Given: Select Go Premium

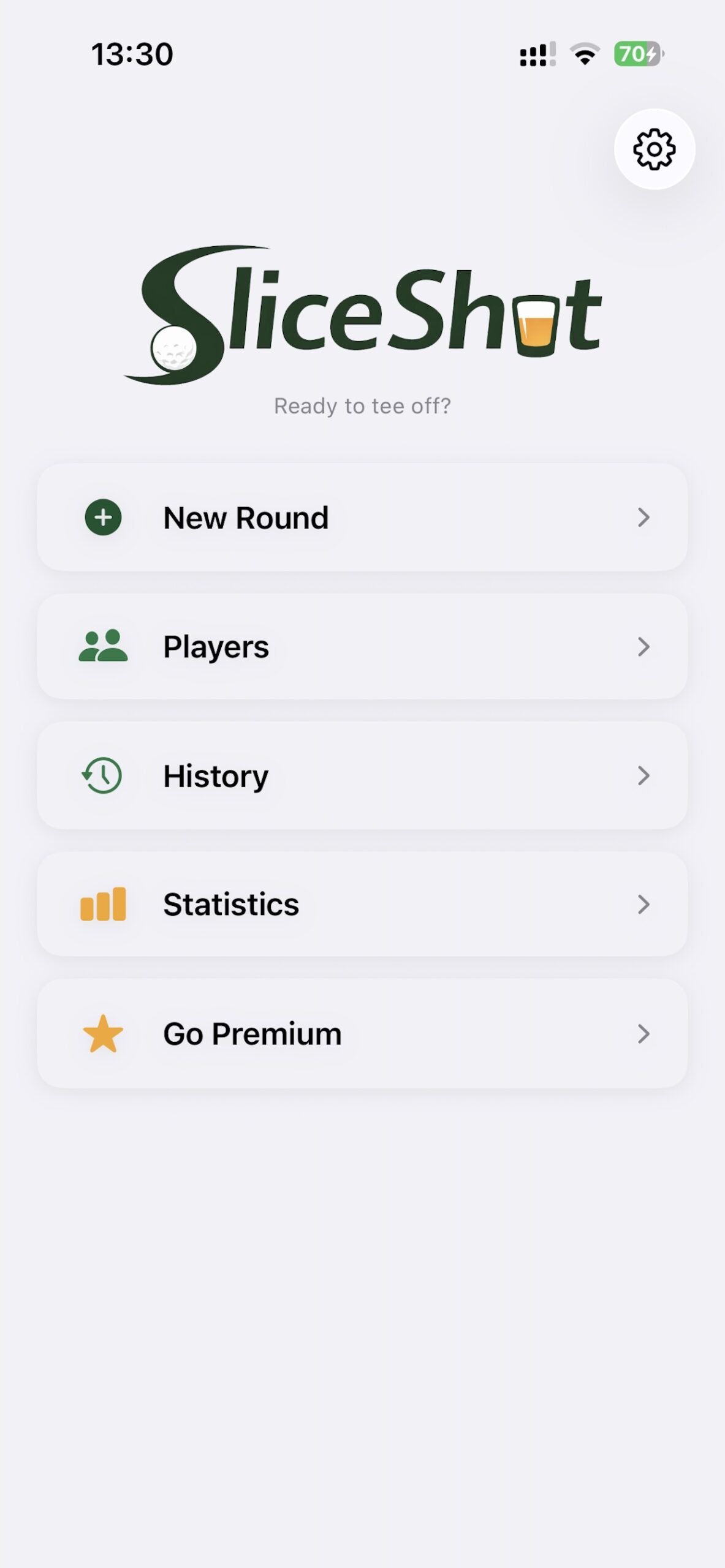Looking at the screenshot, I should 362,1034.
